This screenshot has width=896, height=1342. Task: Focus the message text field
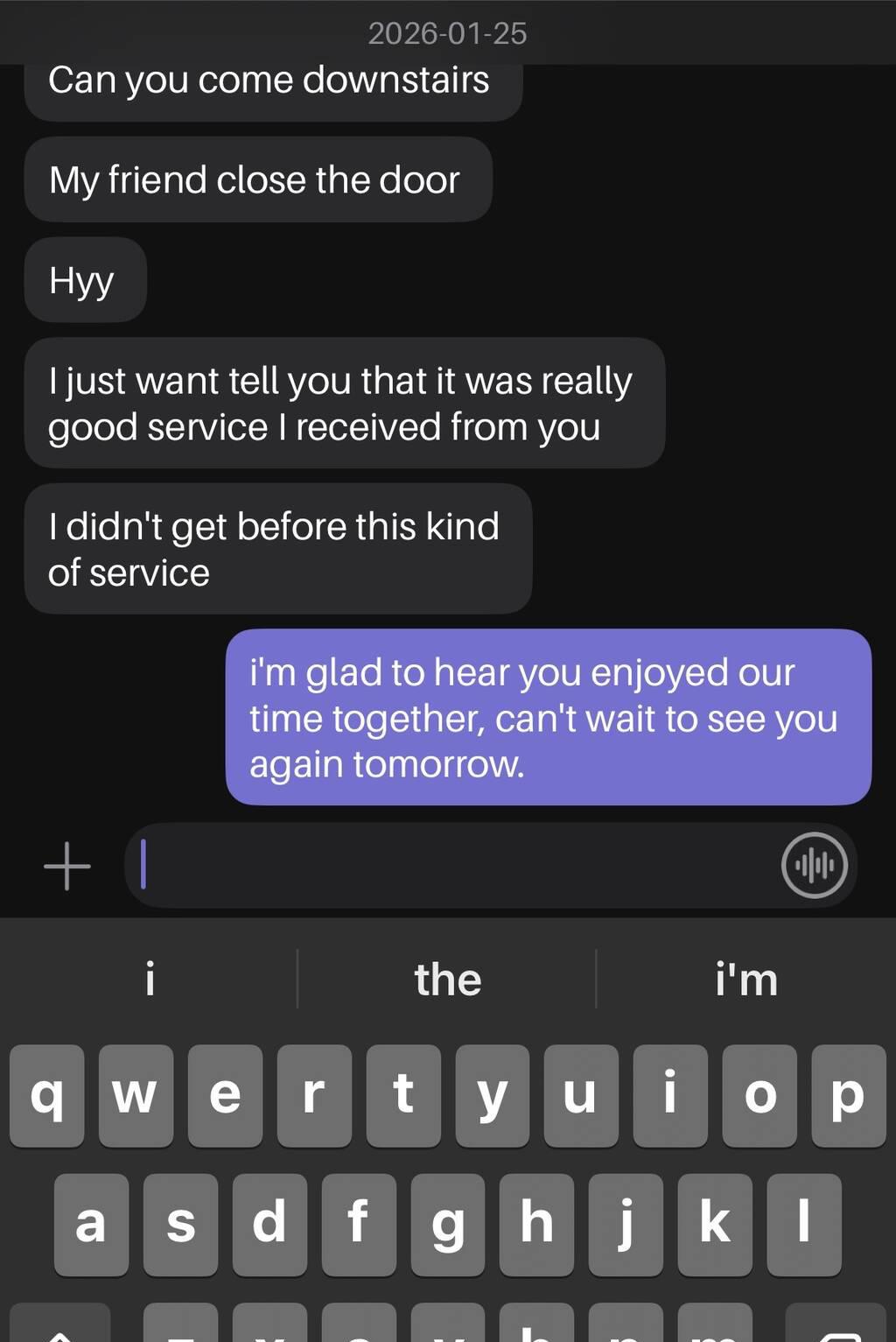click(455, 866)
